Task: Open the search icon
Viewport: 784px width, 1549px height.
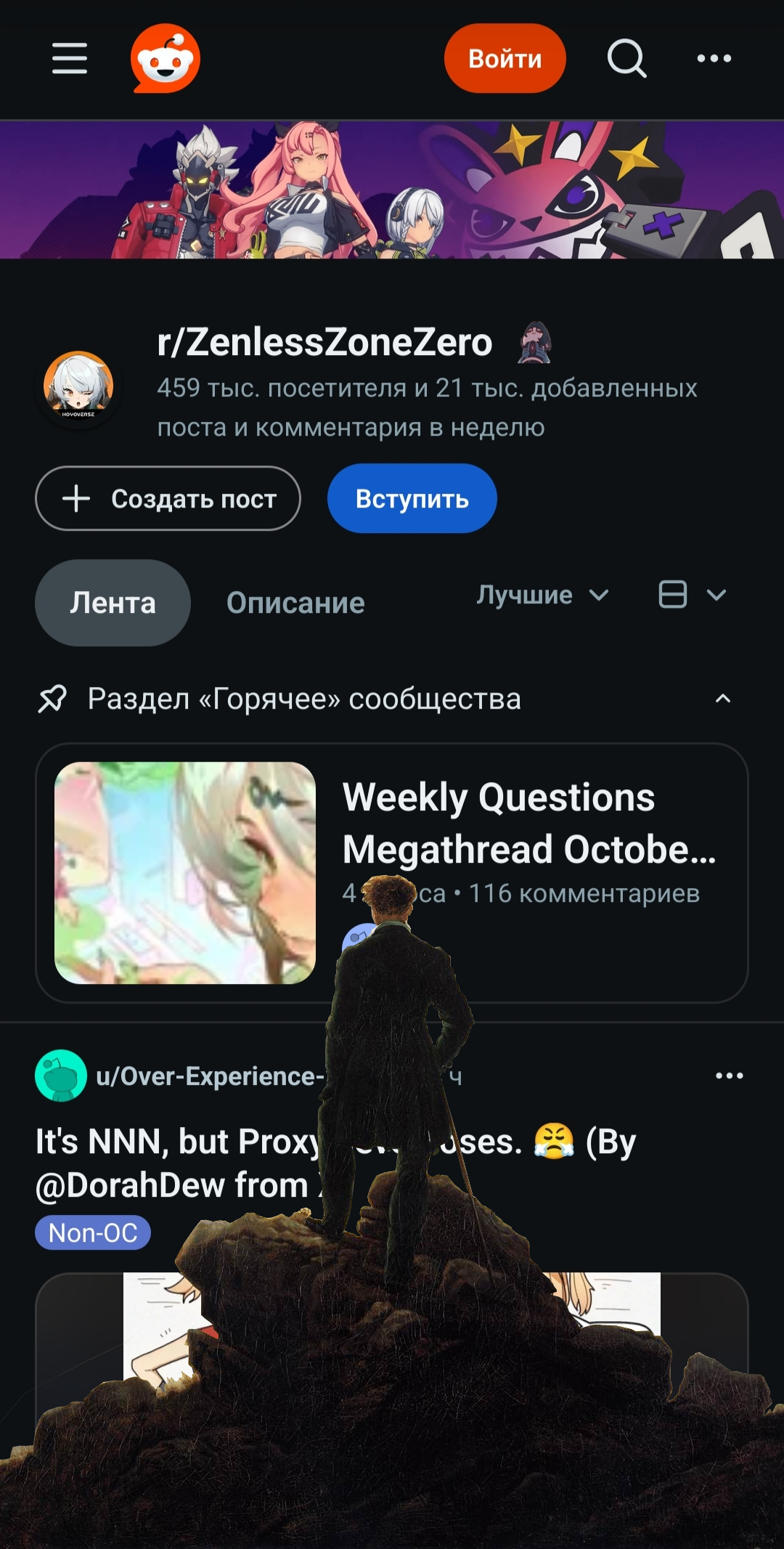Action: 626,58
